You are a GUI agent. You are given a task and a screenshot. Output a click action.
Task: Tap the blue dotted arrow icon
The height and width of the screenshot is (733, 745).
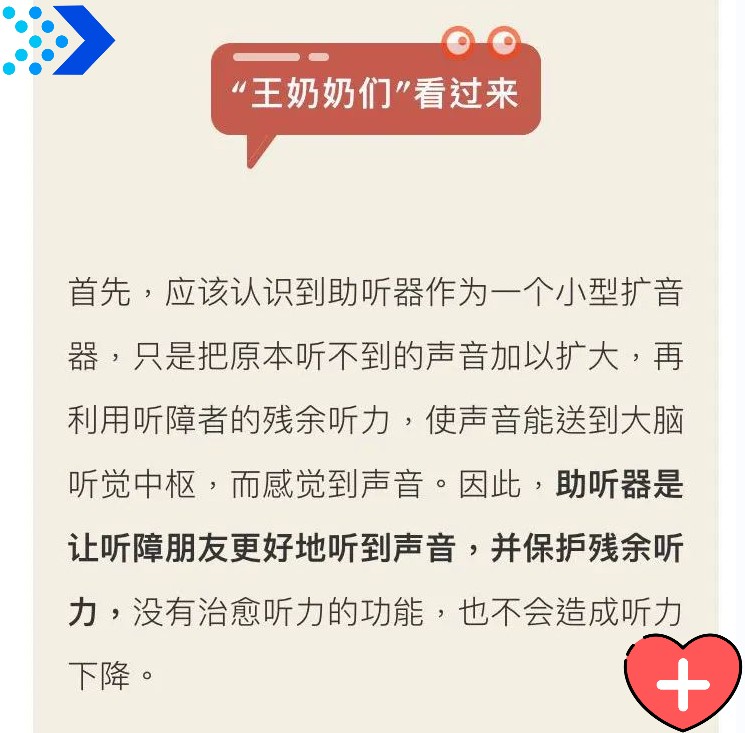coord(57,41)
